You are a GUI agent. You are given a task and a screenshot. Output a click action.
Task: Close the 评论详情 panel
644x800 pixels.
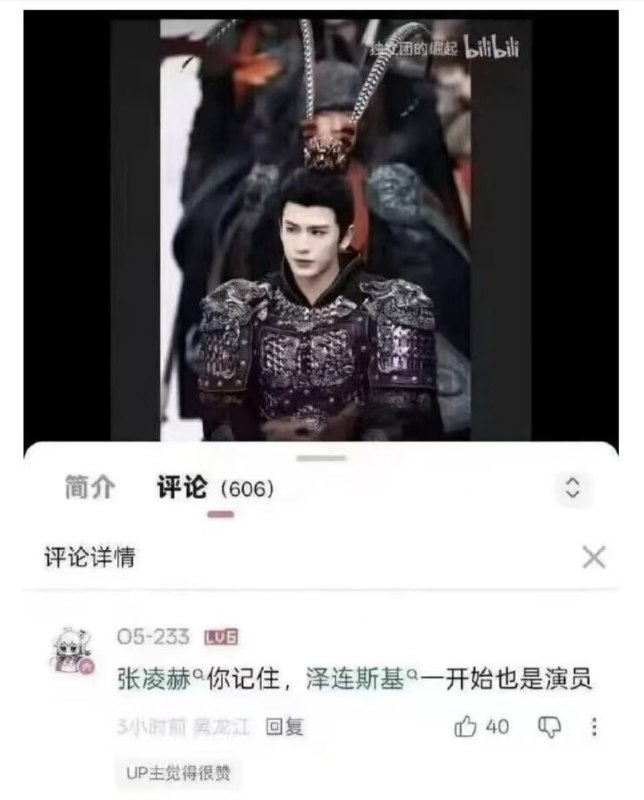593,557
